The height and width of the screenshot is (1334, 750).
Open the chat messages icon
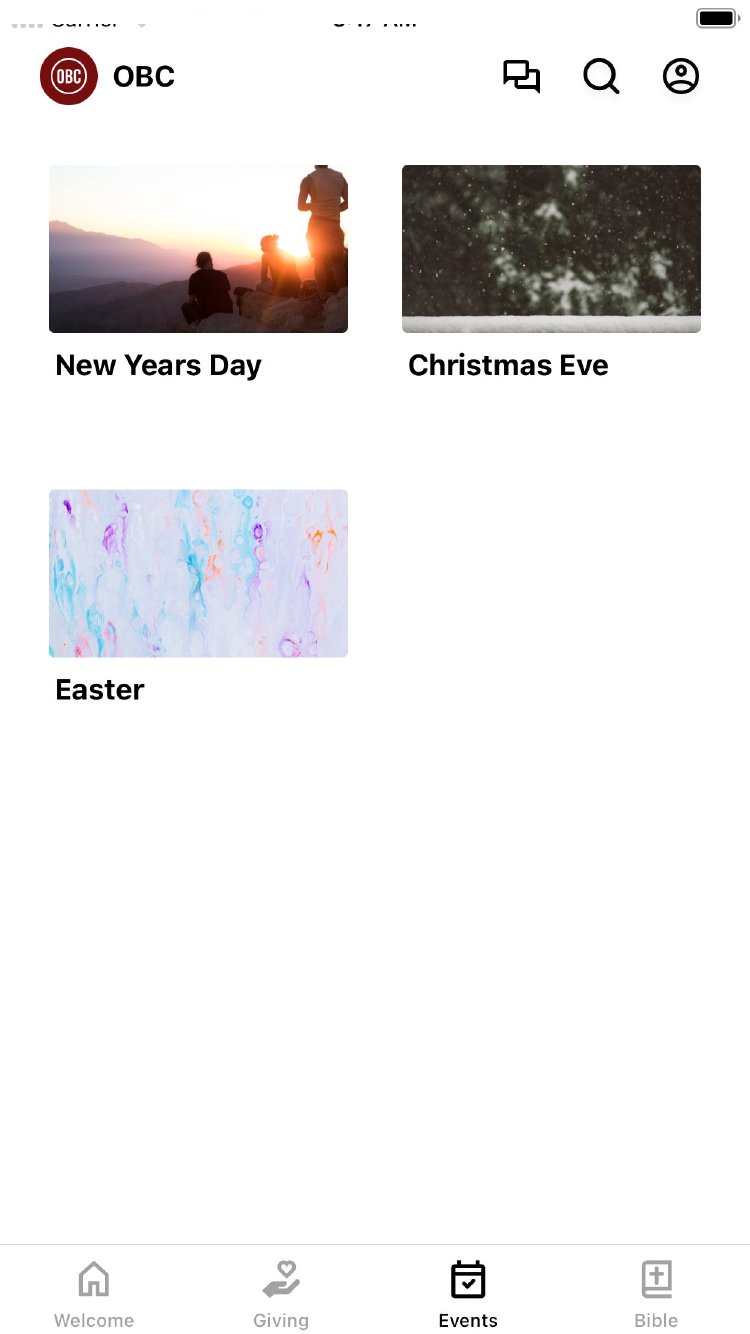tap(521, 77)
